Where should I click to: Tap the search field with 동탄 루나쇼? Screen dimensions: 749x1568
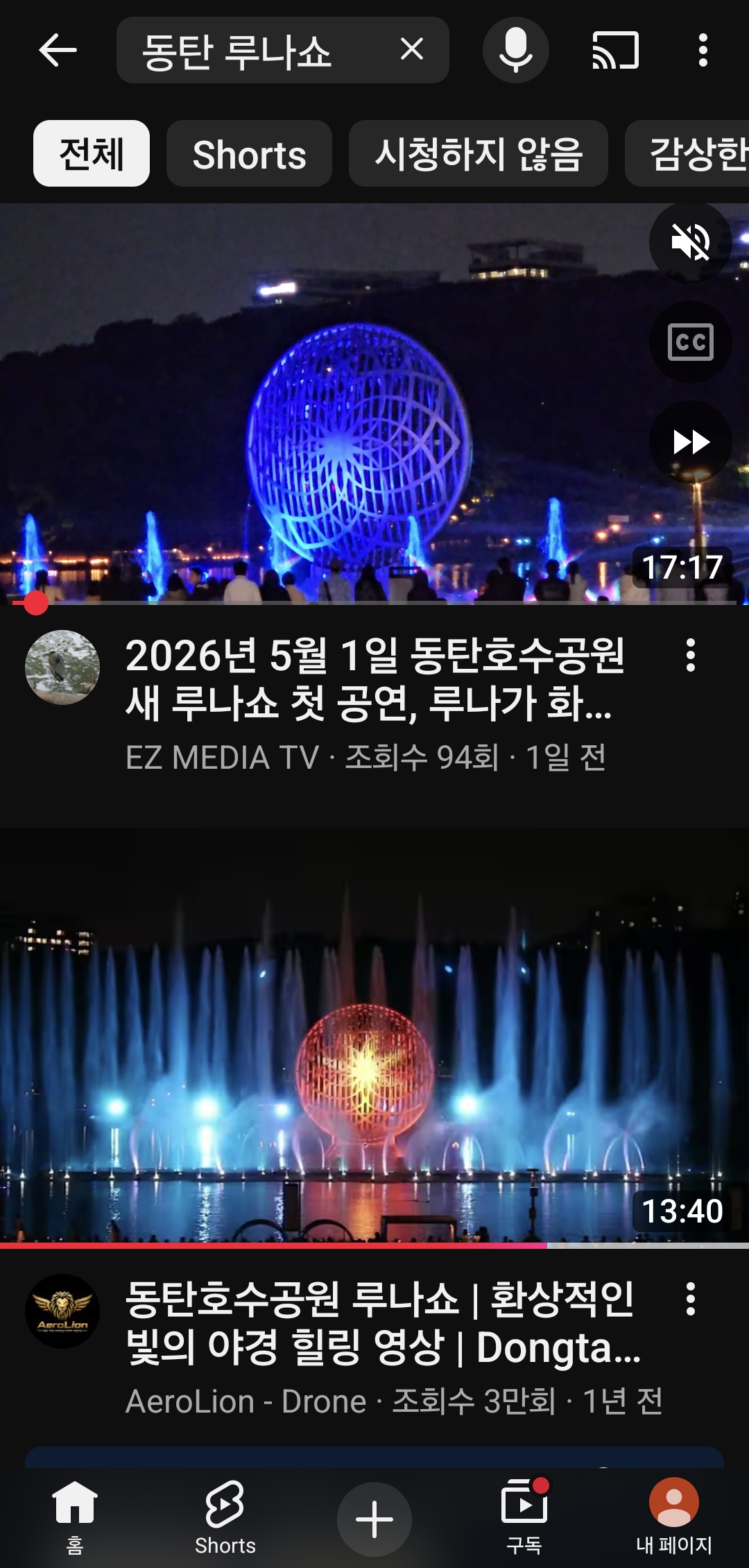coord(257,51)
